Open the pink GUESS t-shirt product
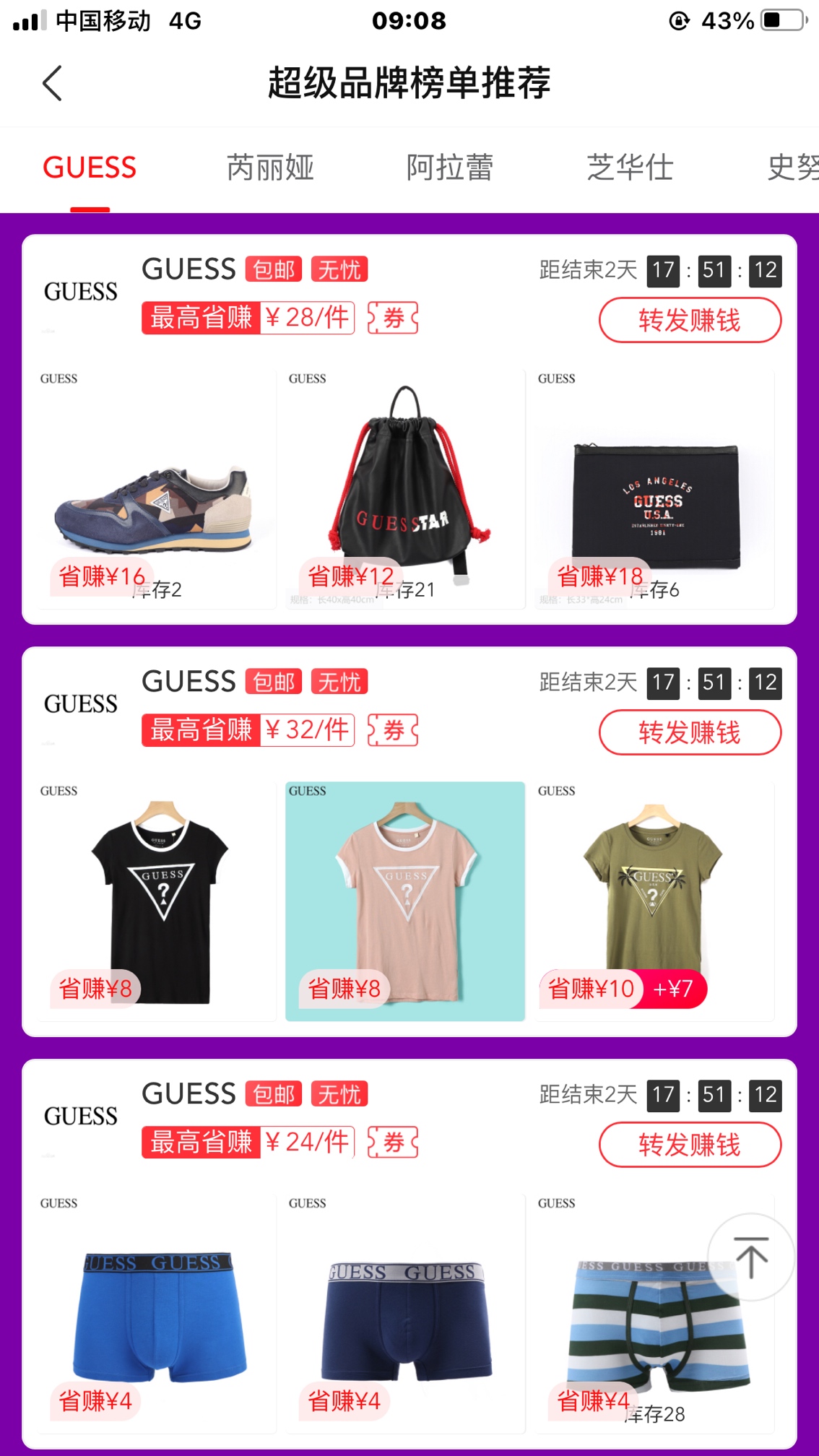 (x=405, y=901)
